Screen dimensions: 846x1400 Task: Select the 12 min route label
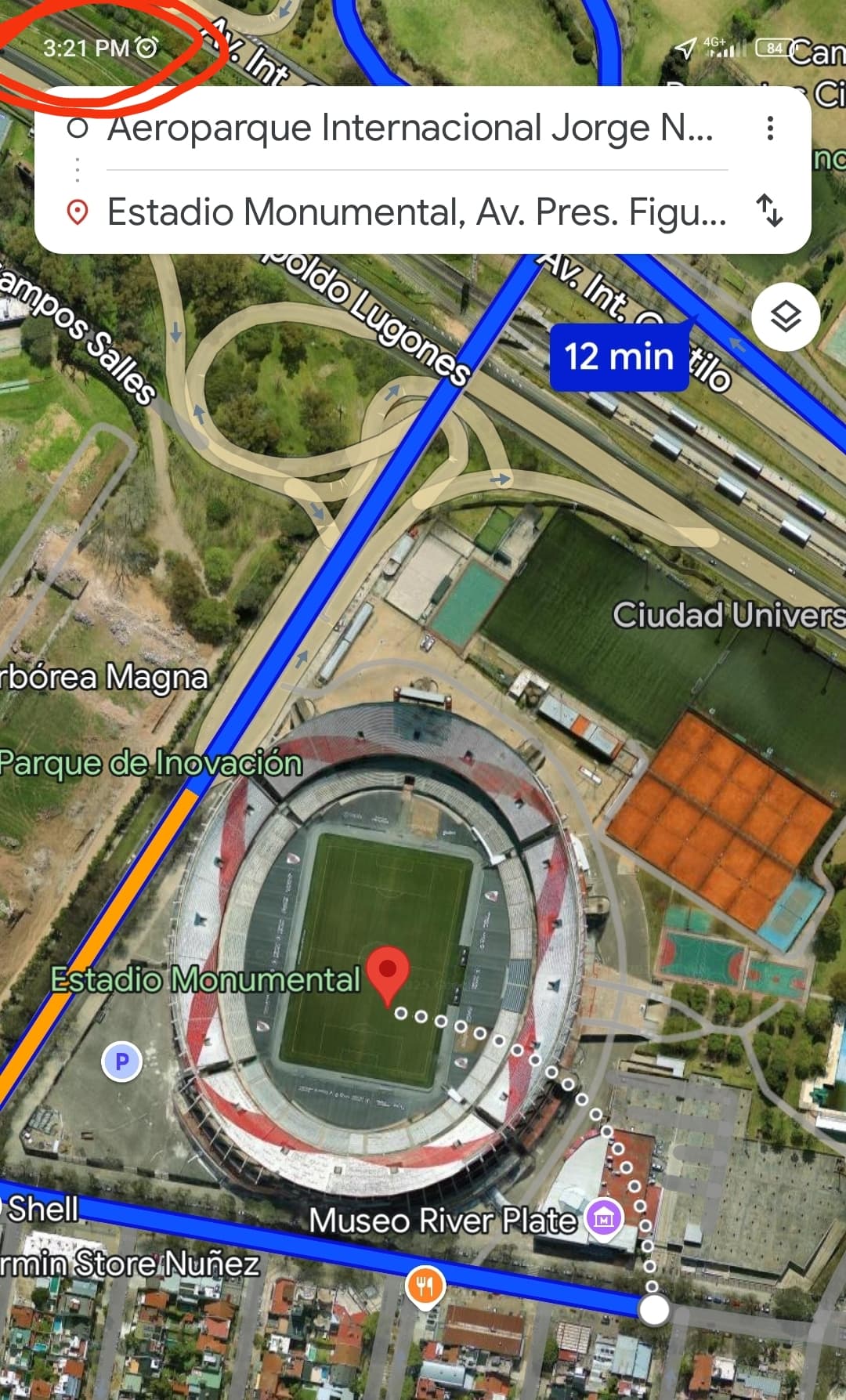(620, 356)
